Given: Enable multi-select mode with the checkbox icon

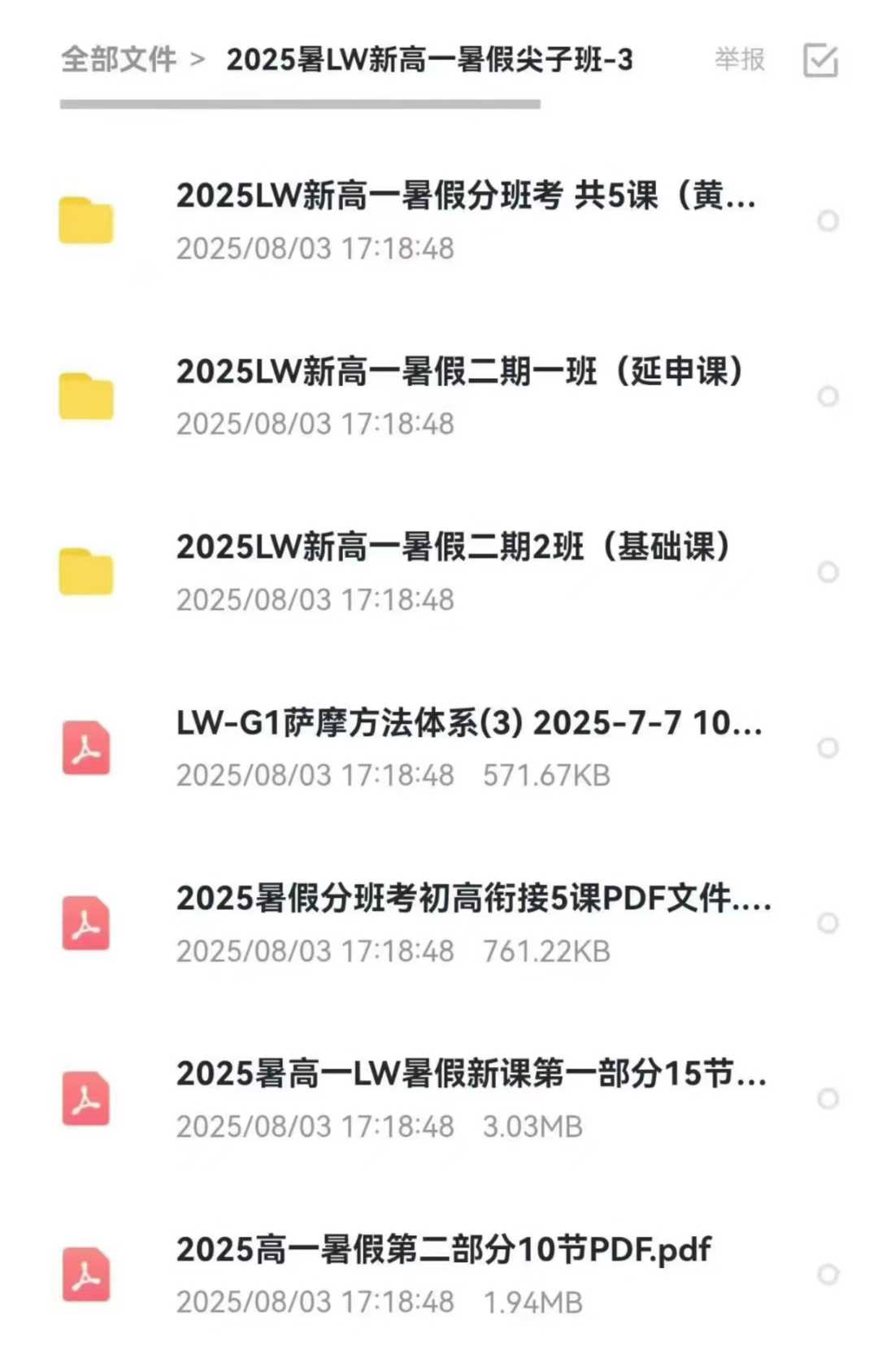Looking at the screenshot, I should click(x=819, y=60).
